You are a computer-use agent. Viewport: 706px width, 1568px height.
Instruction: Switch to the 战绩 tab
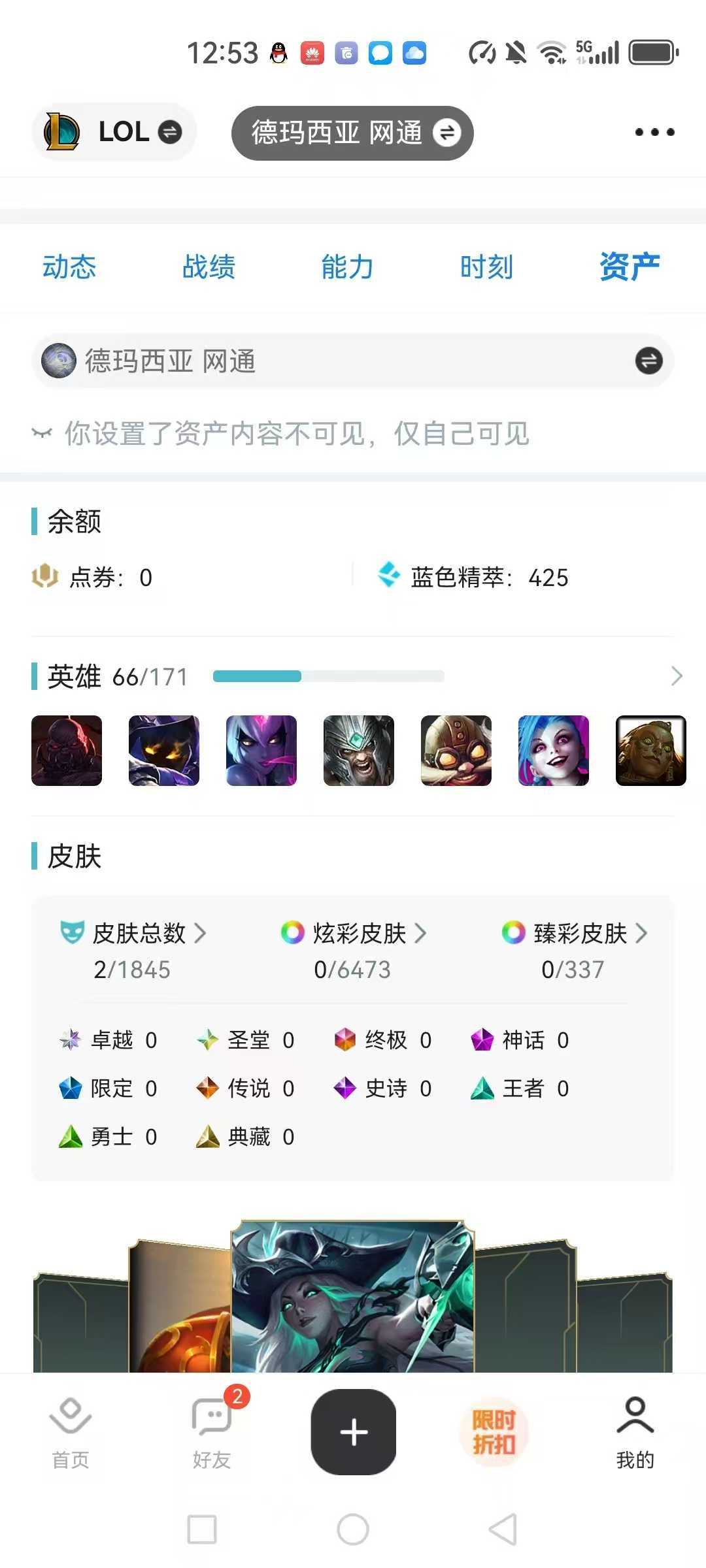click(x=209, y=267)
